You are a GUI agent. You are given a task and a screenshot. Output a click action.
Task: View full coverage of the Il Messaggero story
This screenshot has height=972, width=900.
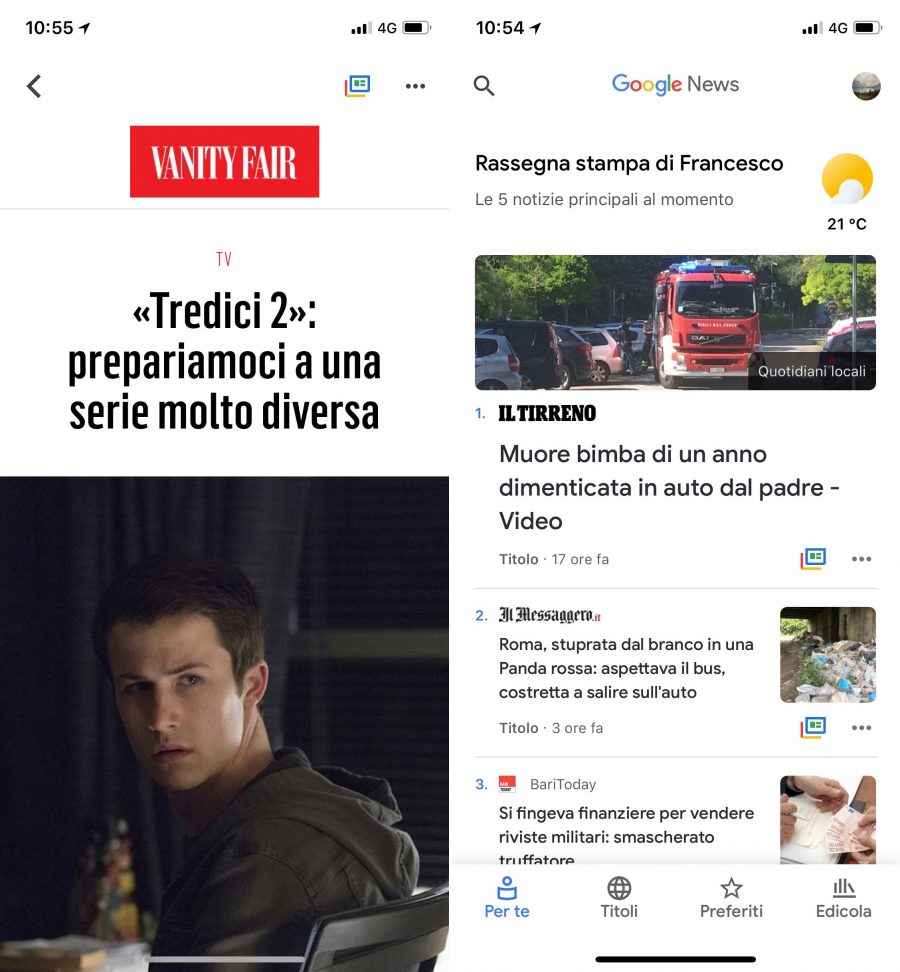point(812,728)
